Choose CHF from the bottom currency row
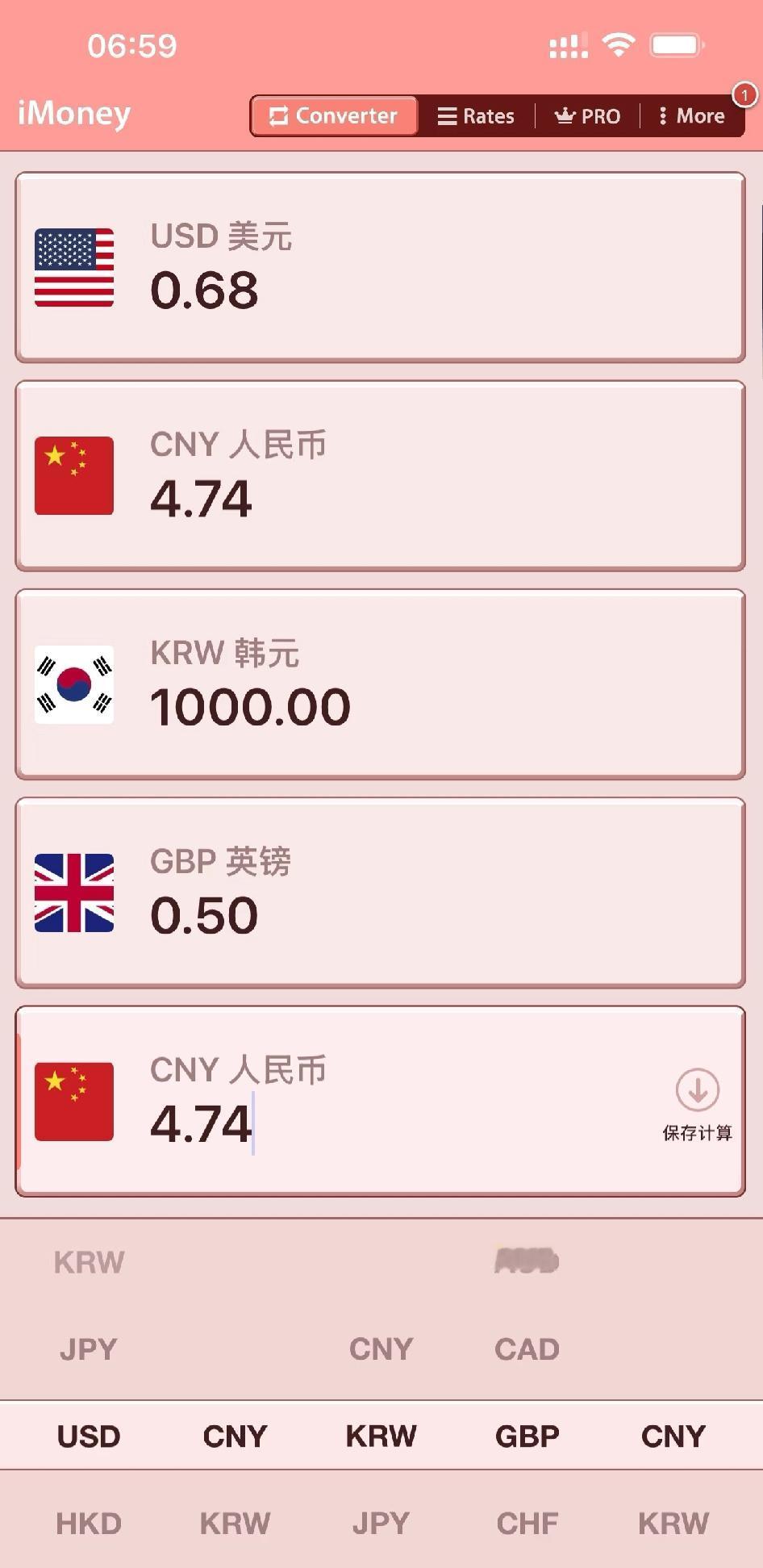The width and height of the screenshot is (763, 1568). click(526, 1522)
